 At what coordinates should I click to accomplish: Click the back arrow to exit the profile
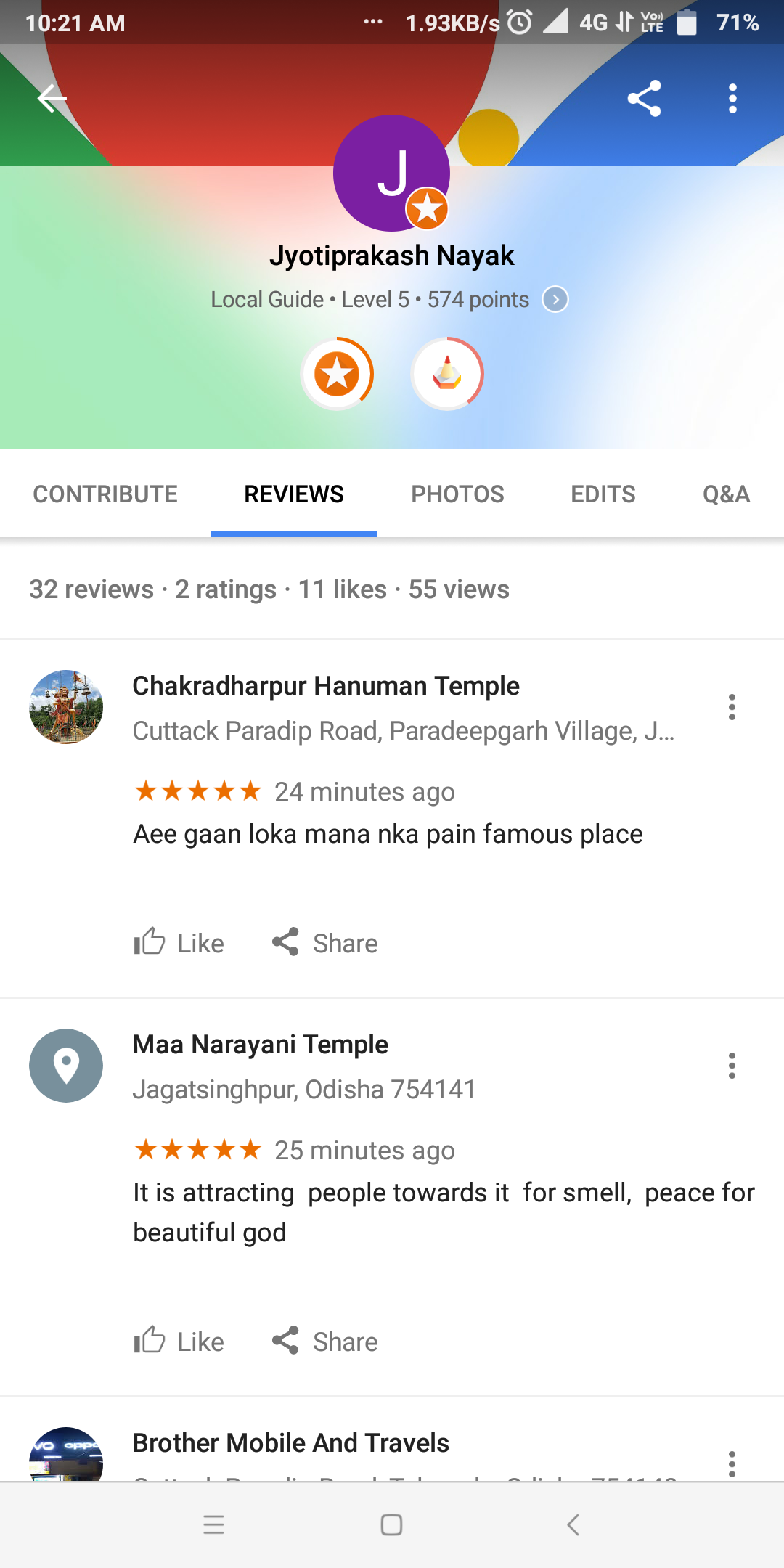pos(49,100)
